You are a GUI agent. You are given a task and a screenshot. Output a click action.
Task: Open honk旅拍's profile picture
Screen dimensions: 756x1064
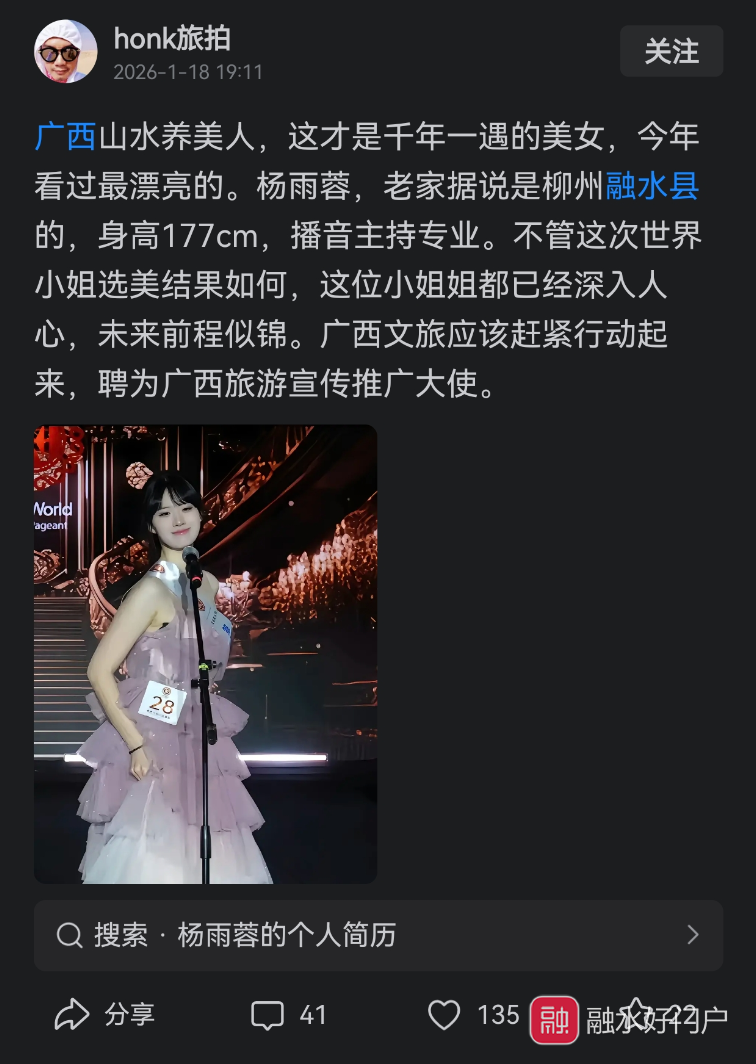[66, 51]
